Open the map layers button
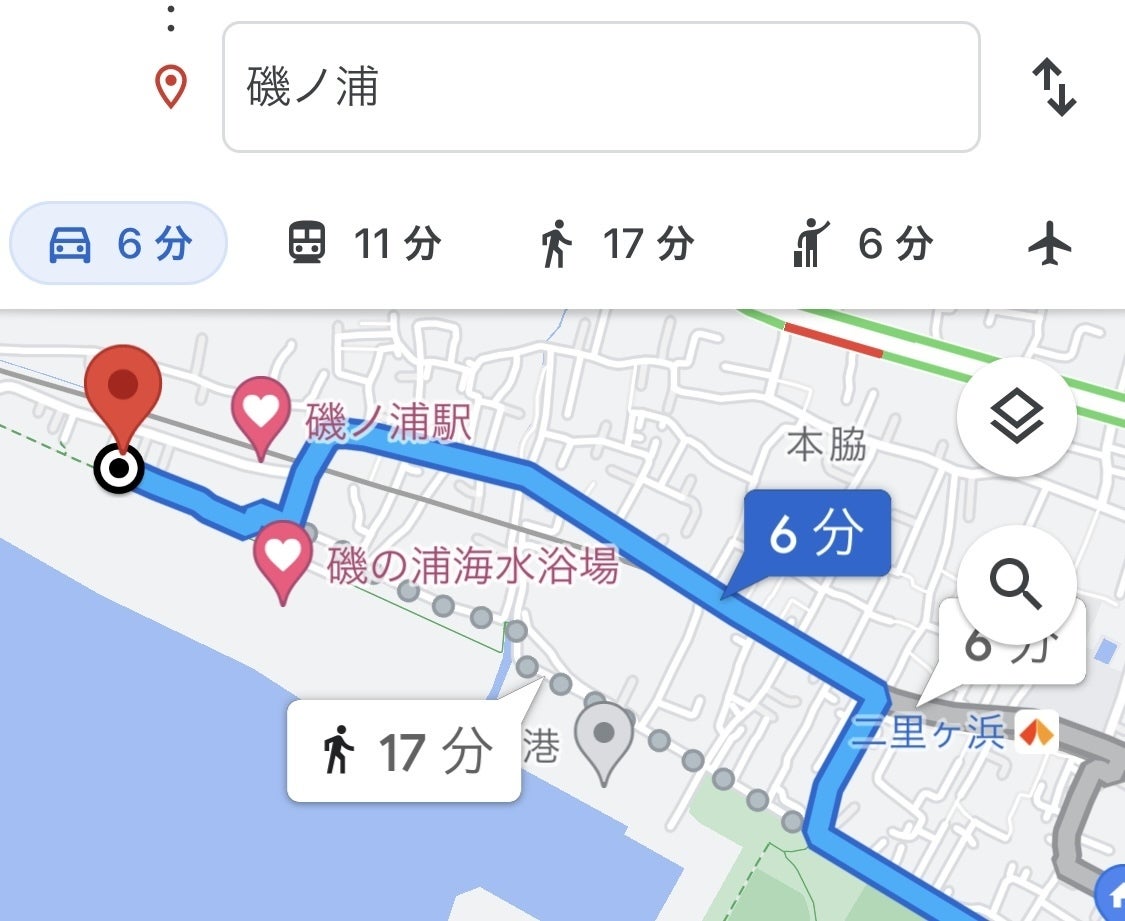1125x921 pixels. click(1016, 417)
